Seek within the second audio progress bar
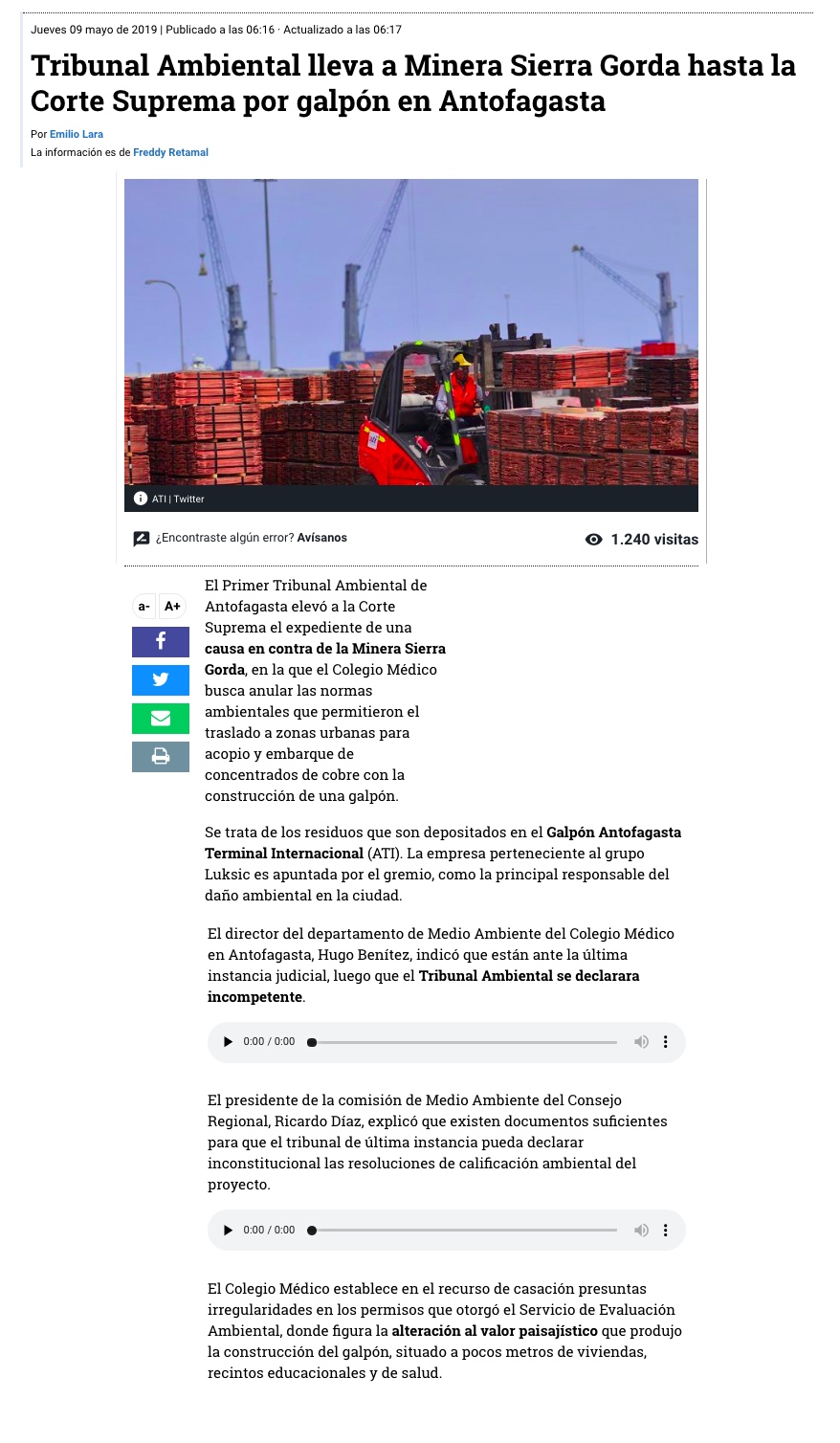The height and width of the screenshot is (1443, 840). 464,1231
